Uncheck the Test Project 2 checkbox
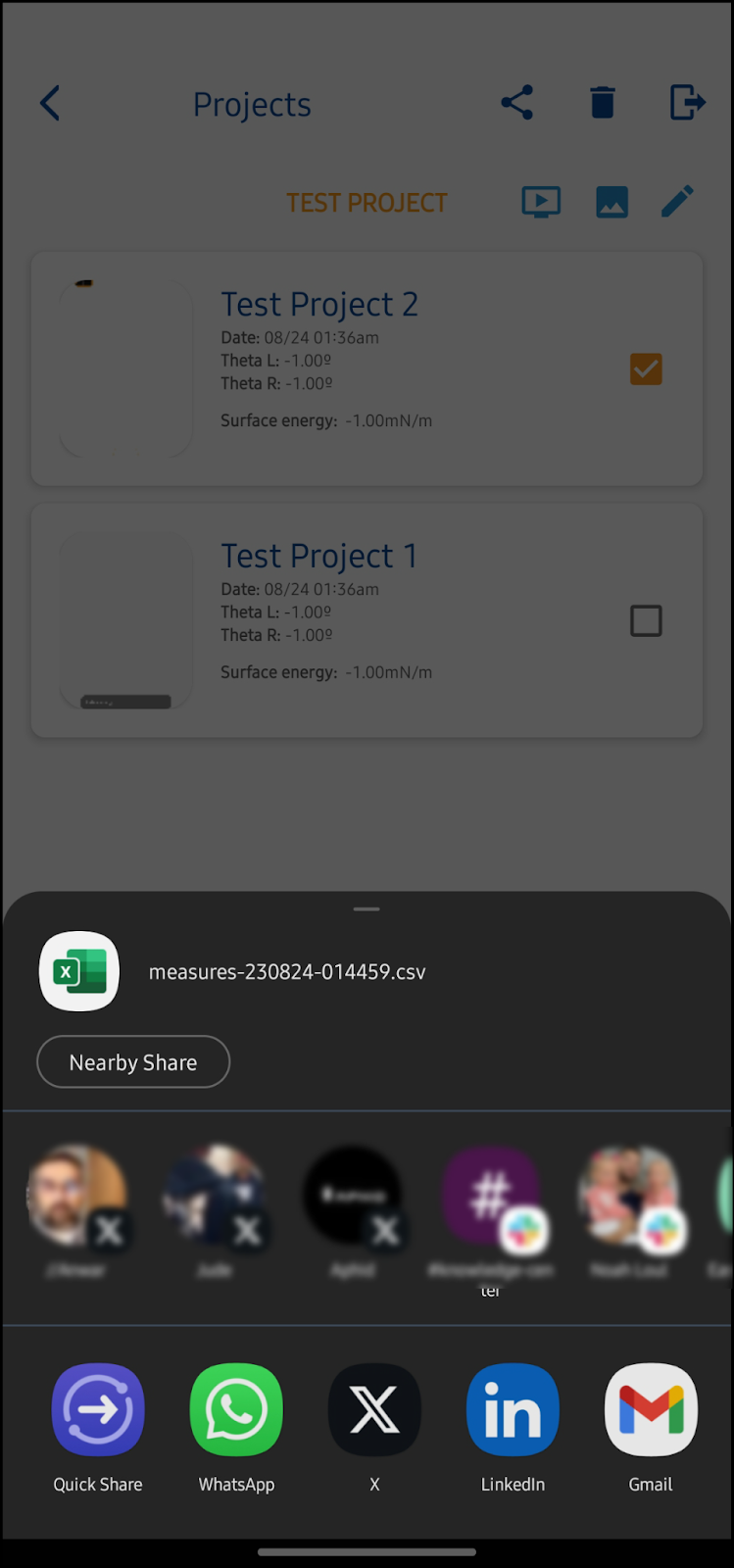This screenshot has width=734, height=1568. [646, 369]
